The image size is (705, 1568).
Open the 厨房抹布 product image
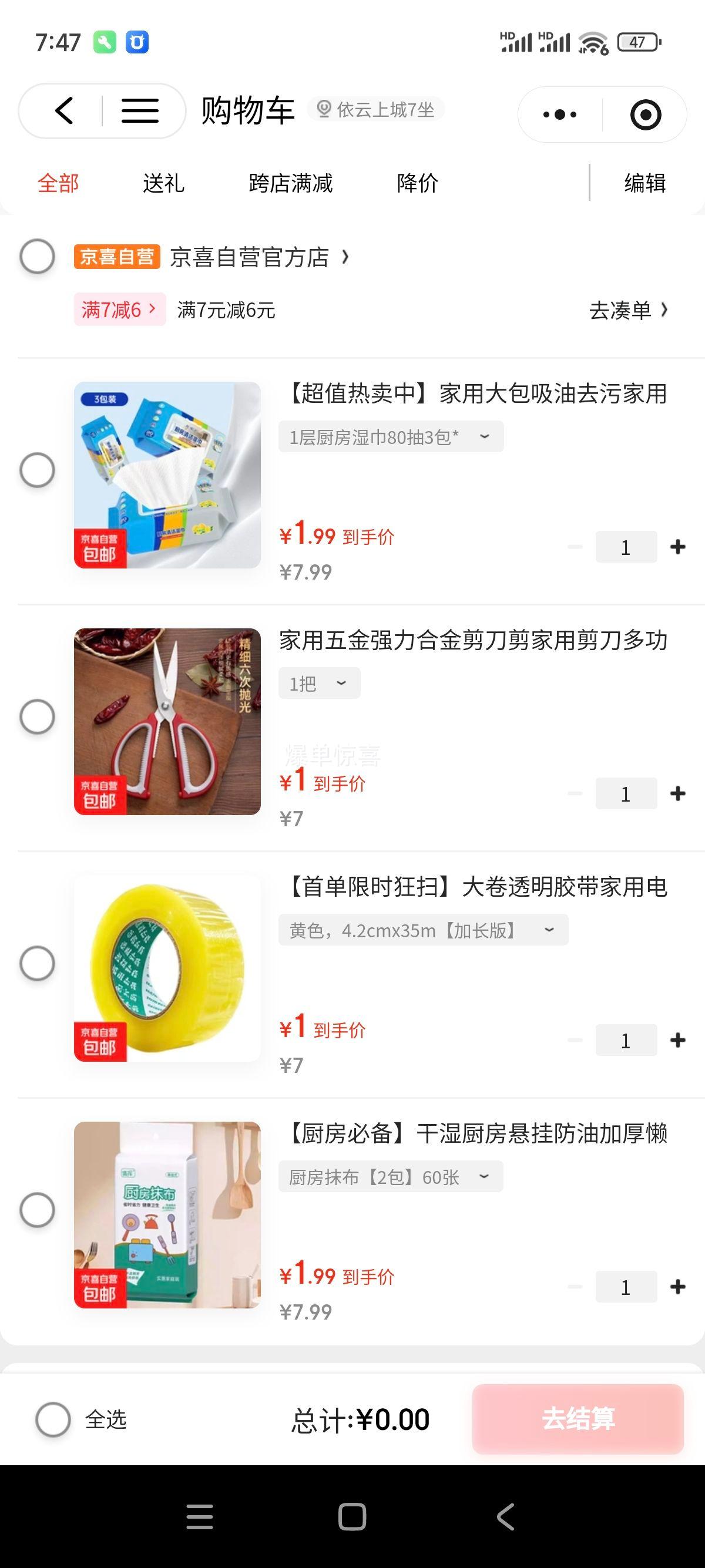coord(167,1214)
